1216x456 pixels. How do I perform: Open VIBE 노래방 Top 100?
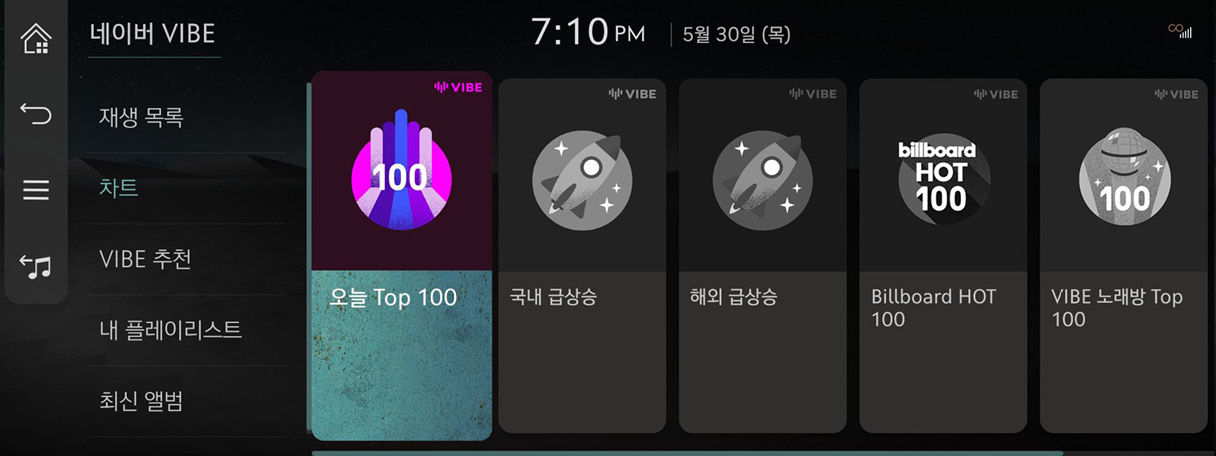tap(1123, 256)
